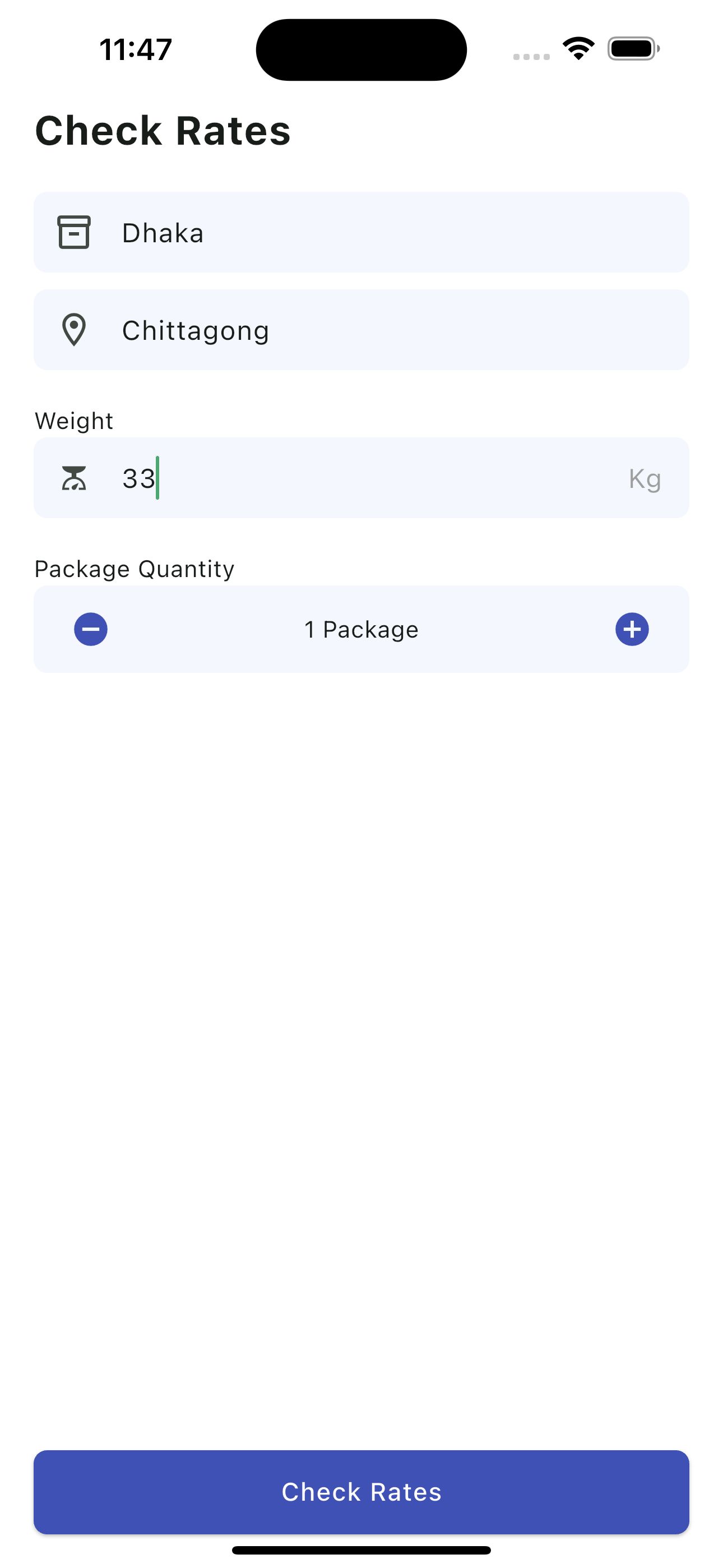Change the Chittagong destination field
The height and width of the screenshot is (1568, 723).
pyautogui.click(x=361, y=329)
